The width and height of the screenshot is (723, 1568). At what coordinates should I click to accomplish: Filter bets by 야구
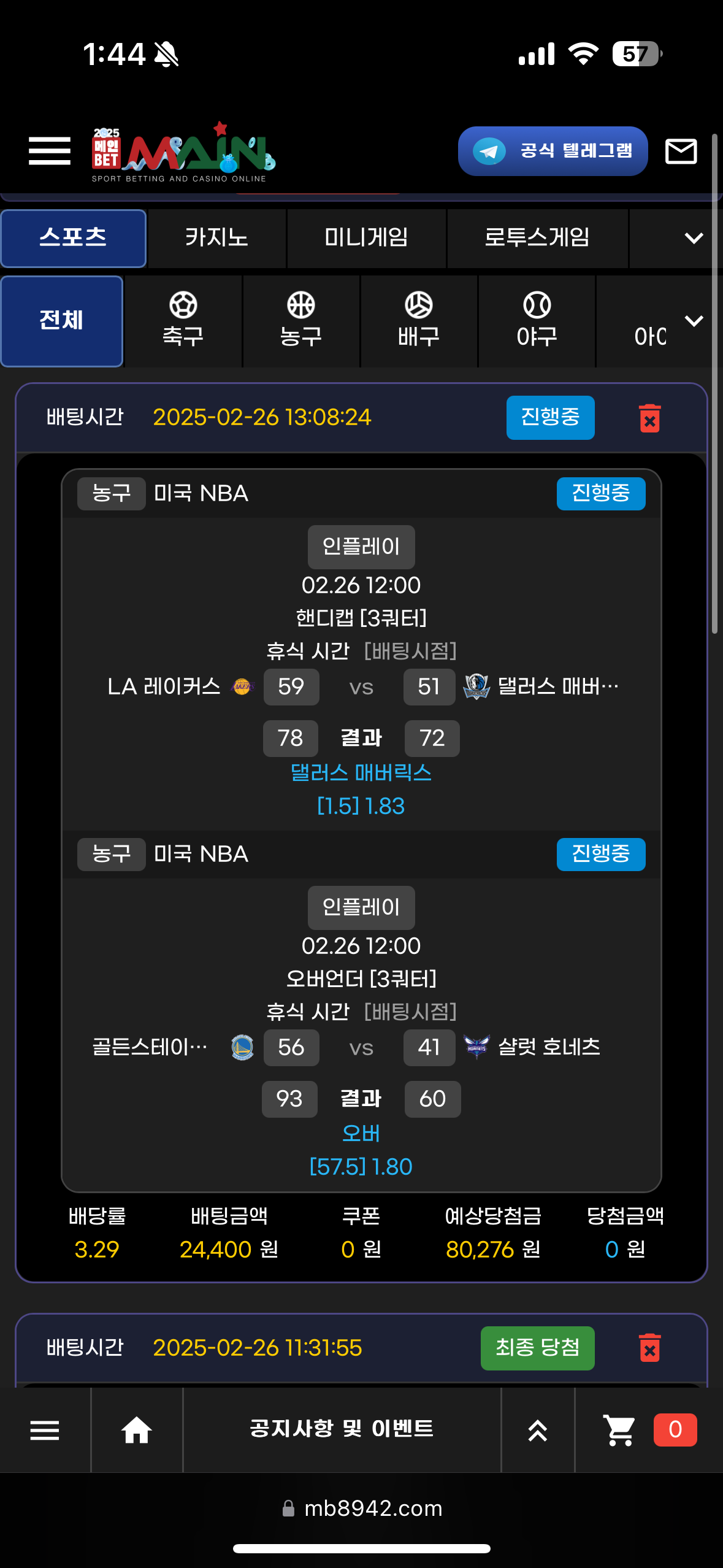click(537, 321)
